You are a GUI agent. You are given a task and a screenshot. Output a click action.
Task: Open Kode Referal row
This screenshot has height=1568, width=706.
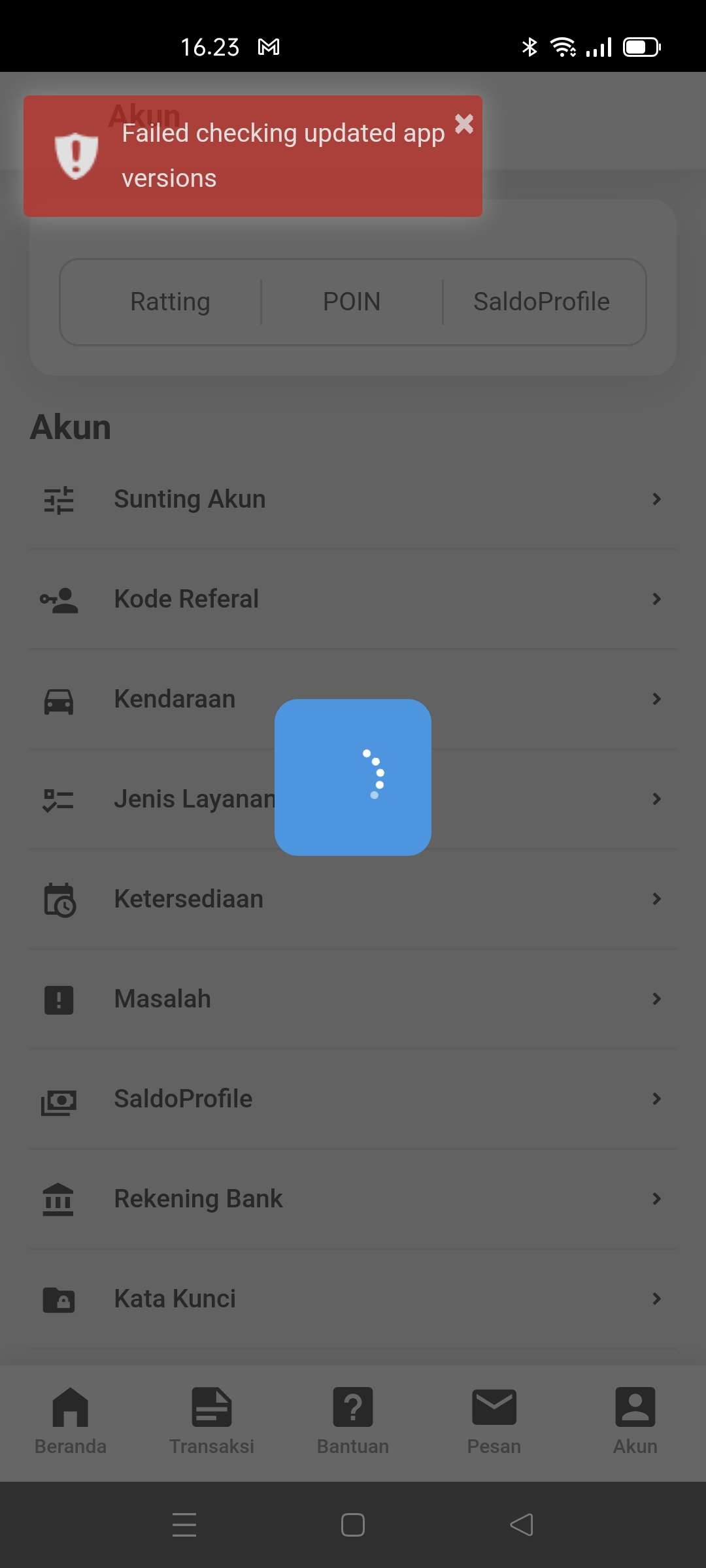pos(353,600)
